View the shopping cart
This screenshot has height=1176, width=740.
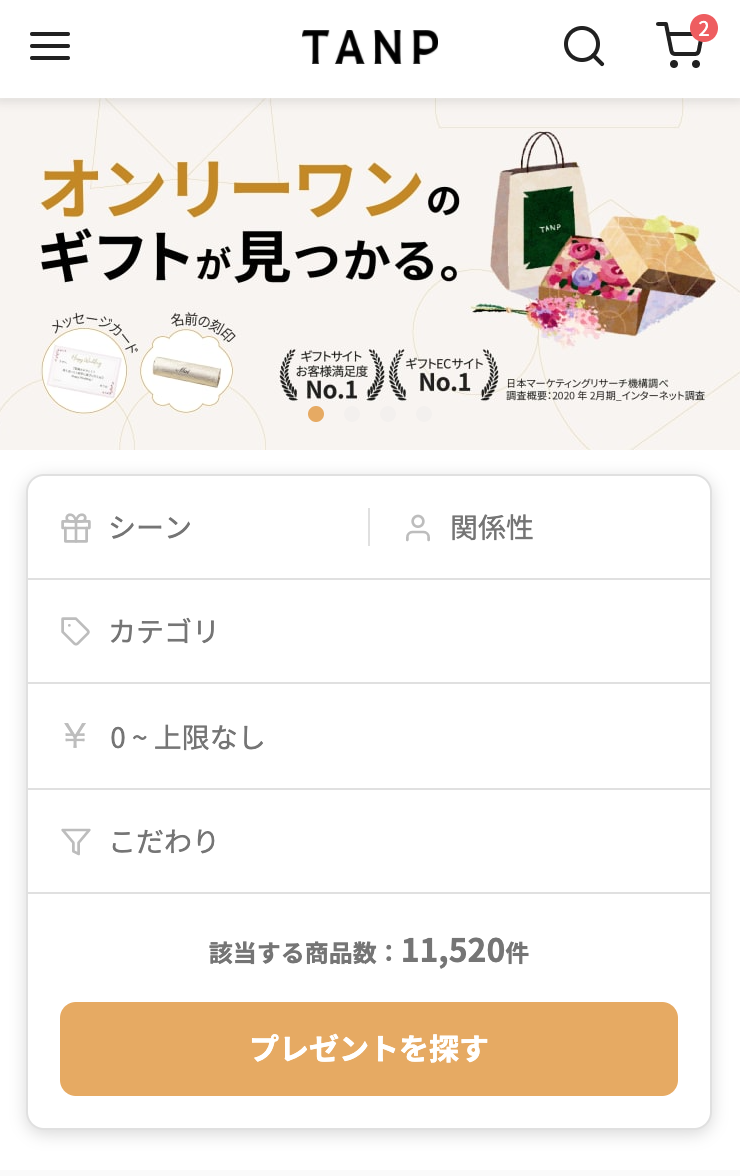(682, 46)
